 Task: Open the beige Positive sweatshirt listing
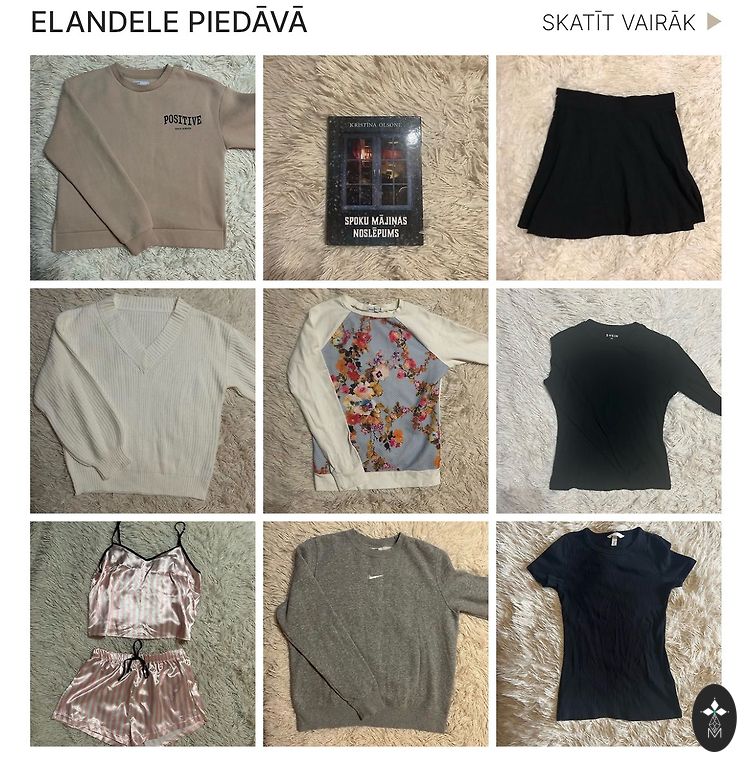(x=142, y=167)
